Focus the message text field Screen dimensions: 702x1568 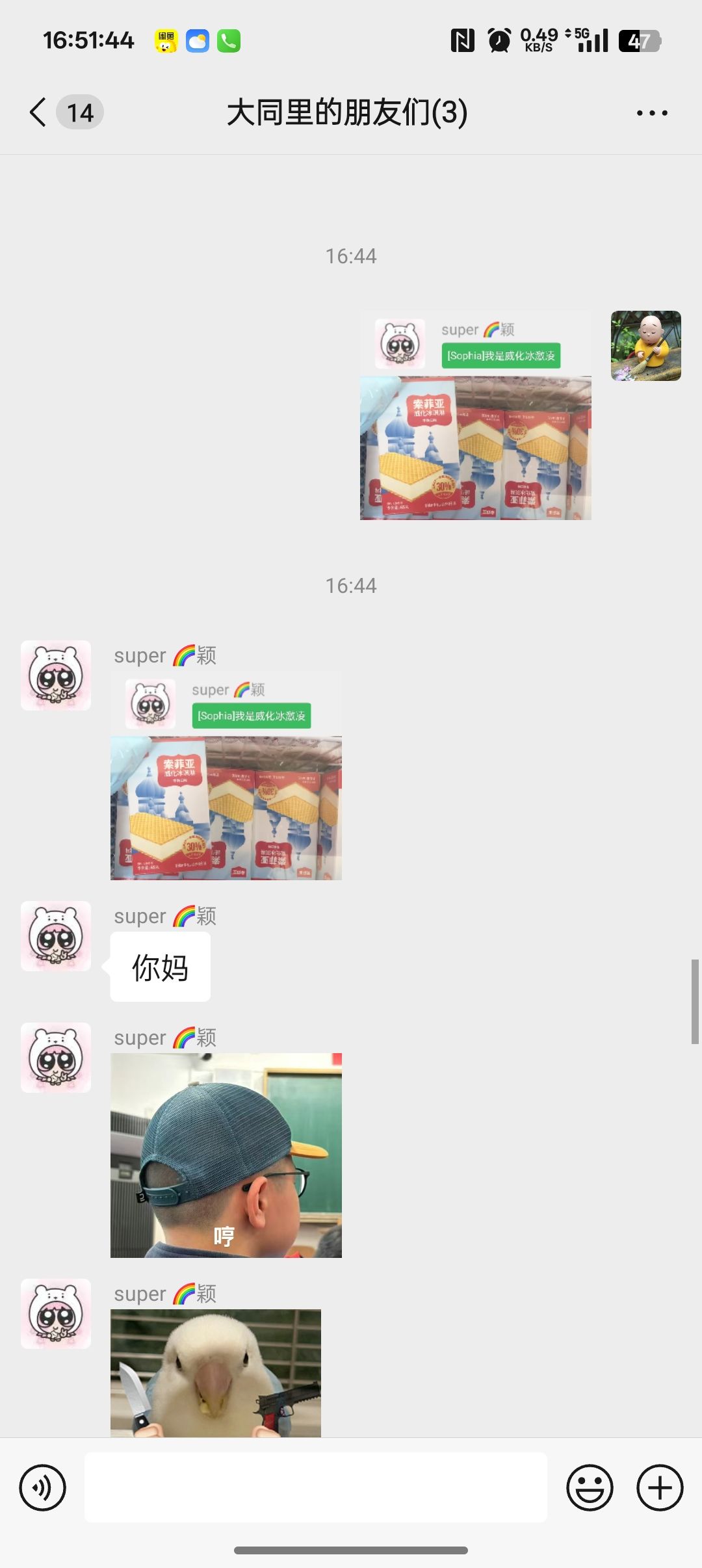coord(316,1487)
